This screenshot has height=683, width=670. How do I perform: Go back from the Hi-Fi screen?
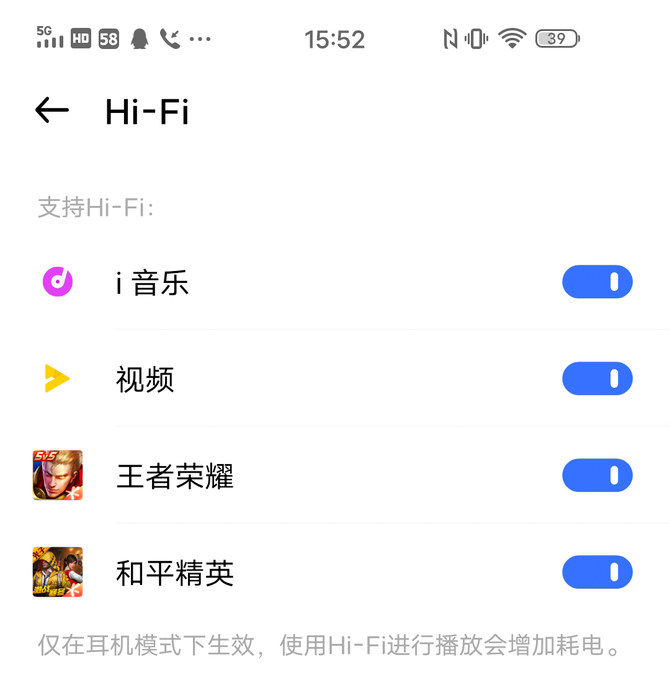pos(52,110)
